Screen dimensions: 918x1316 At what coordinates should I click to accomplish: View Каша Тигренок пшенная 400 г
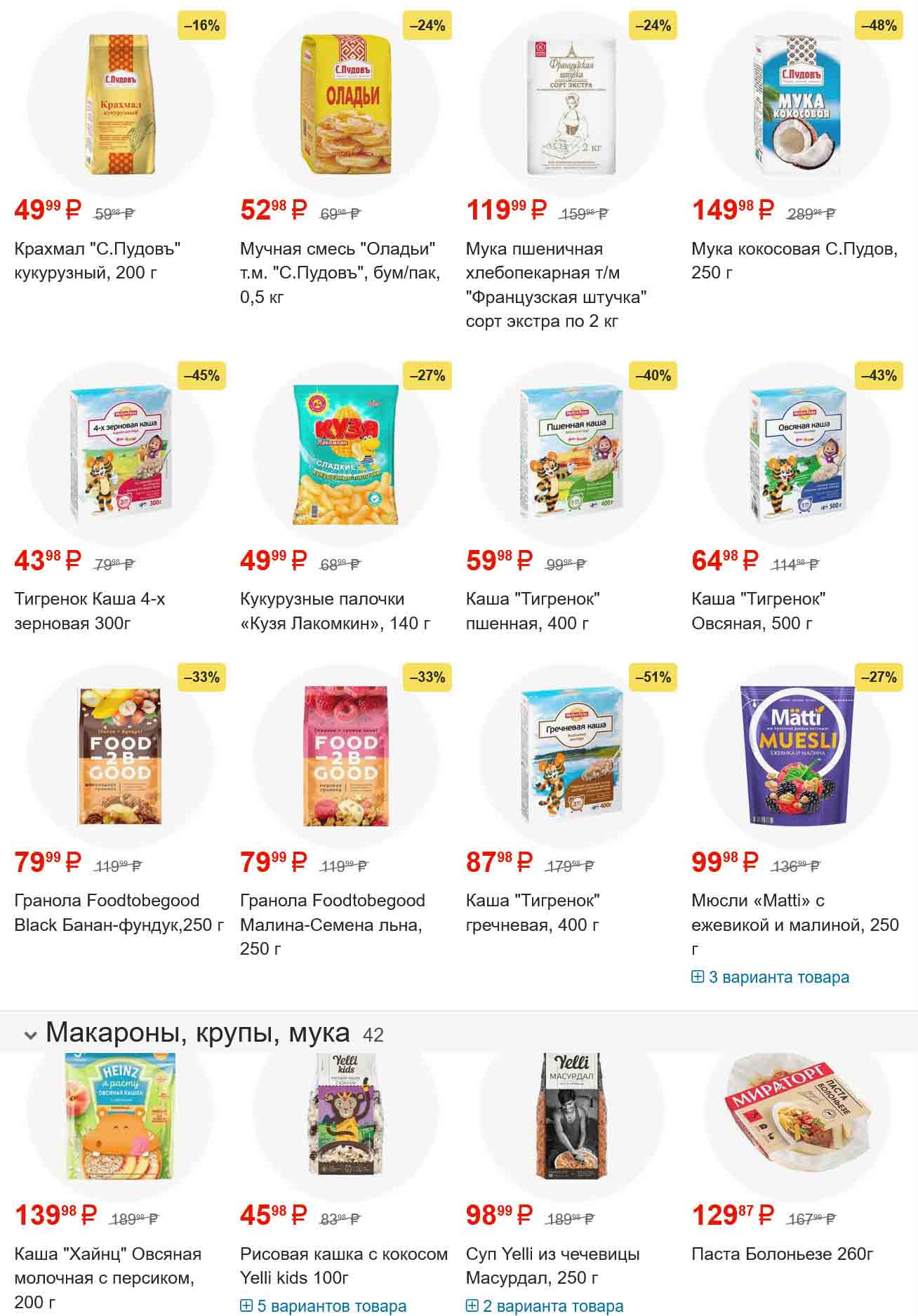click(x=533, y=610)
